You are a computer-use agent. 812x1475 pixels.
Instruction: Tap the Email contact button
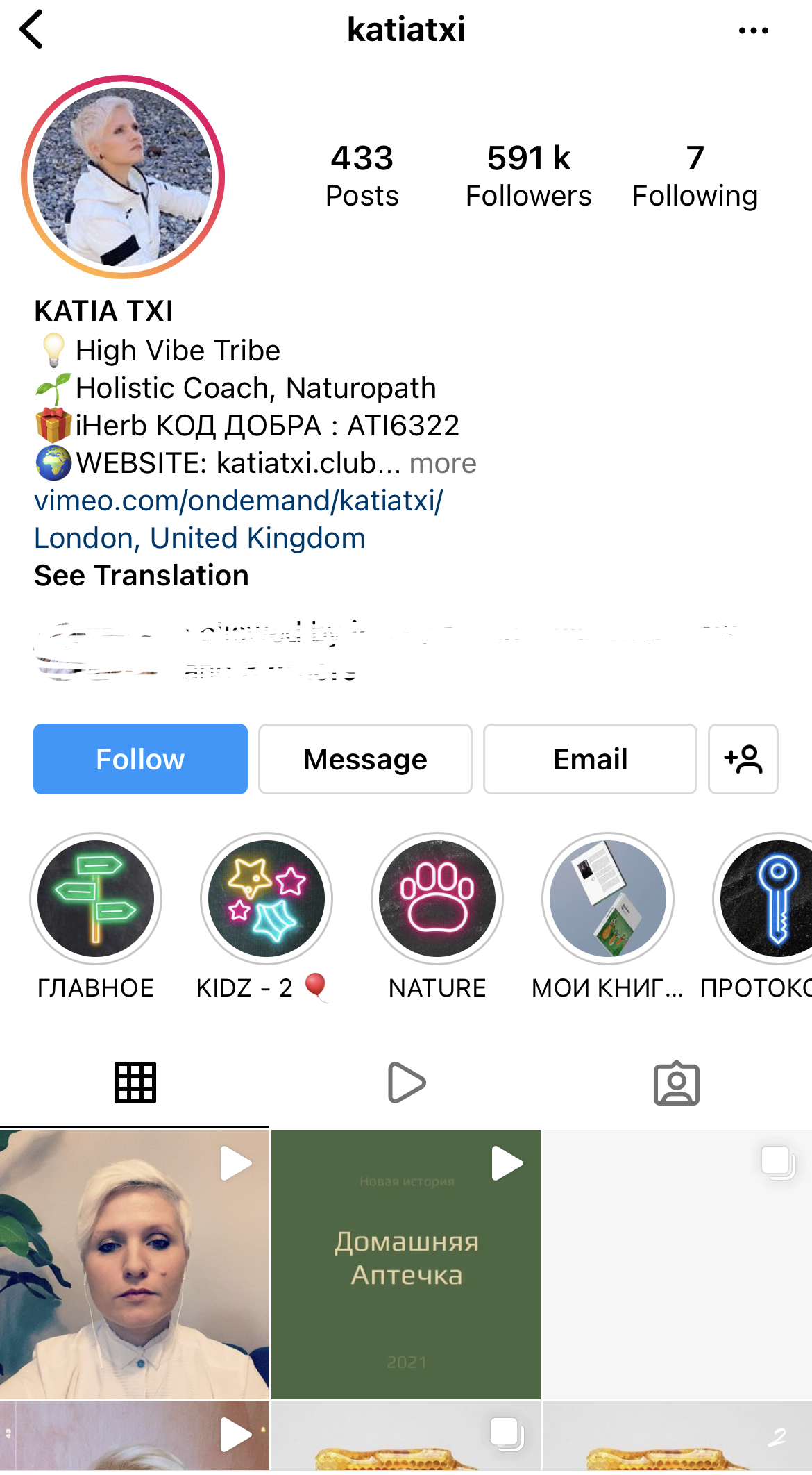590,759
